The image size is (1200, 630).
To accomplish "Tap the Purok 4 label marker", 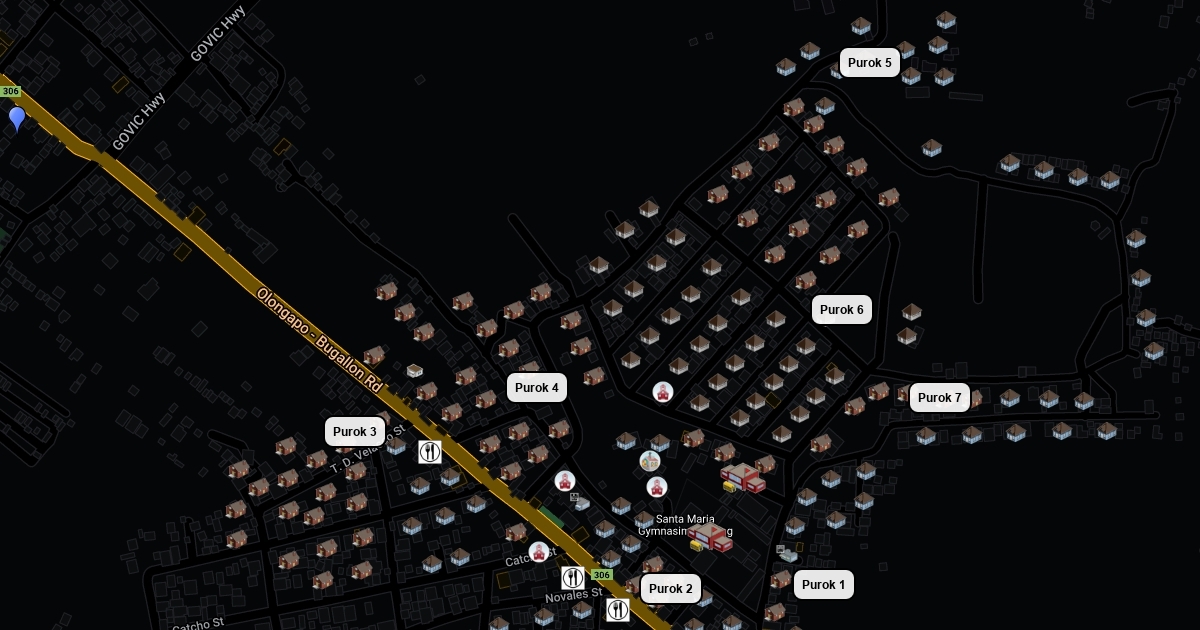I will pos(536,388).
